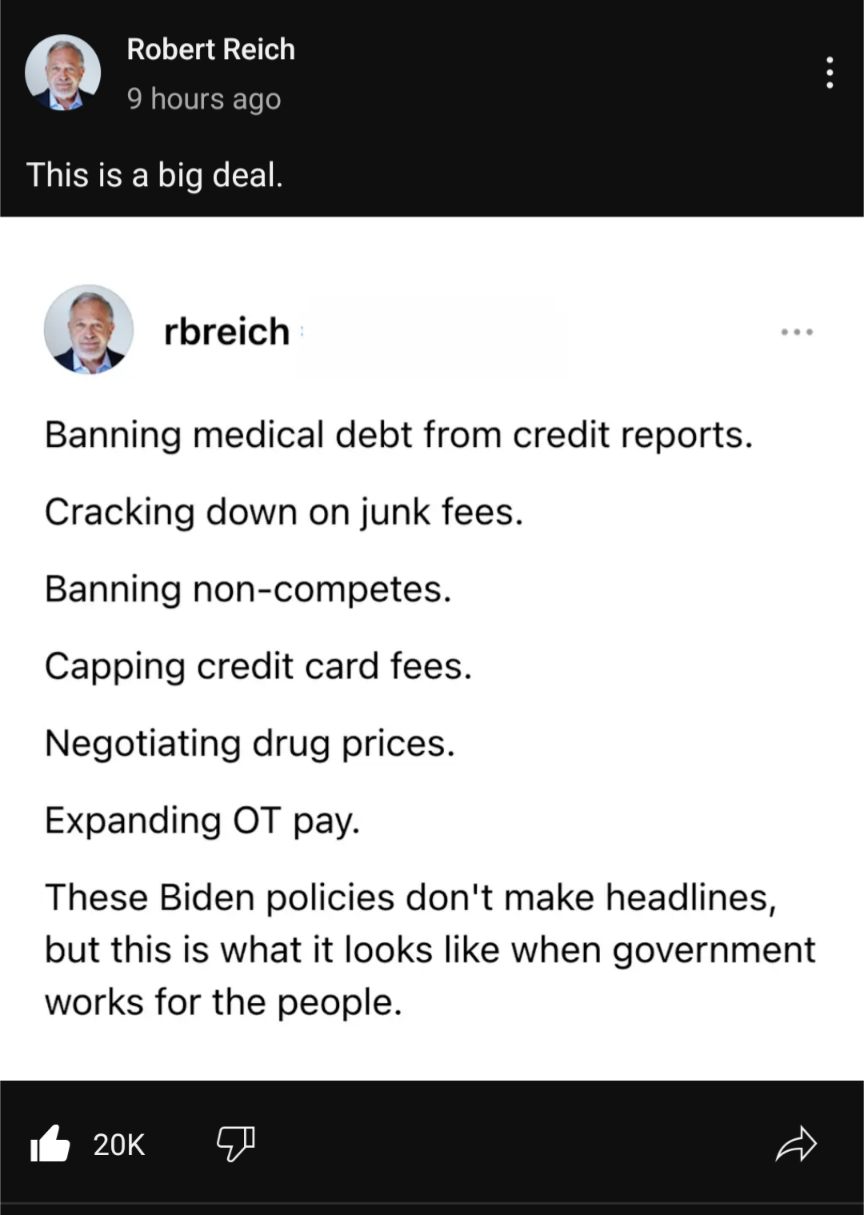
Task: Open the attached rbreich post image
Action: coord(432,647)
